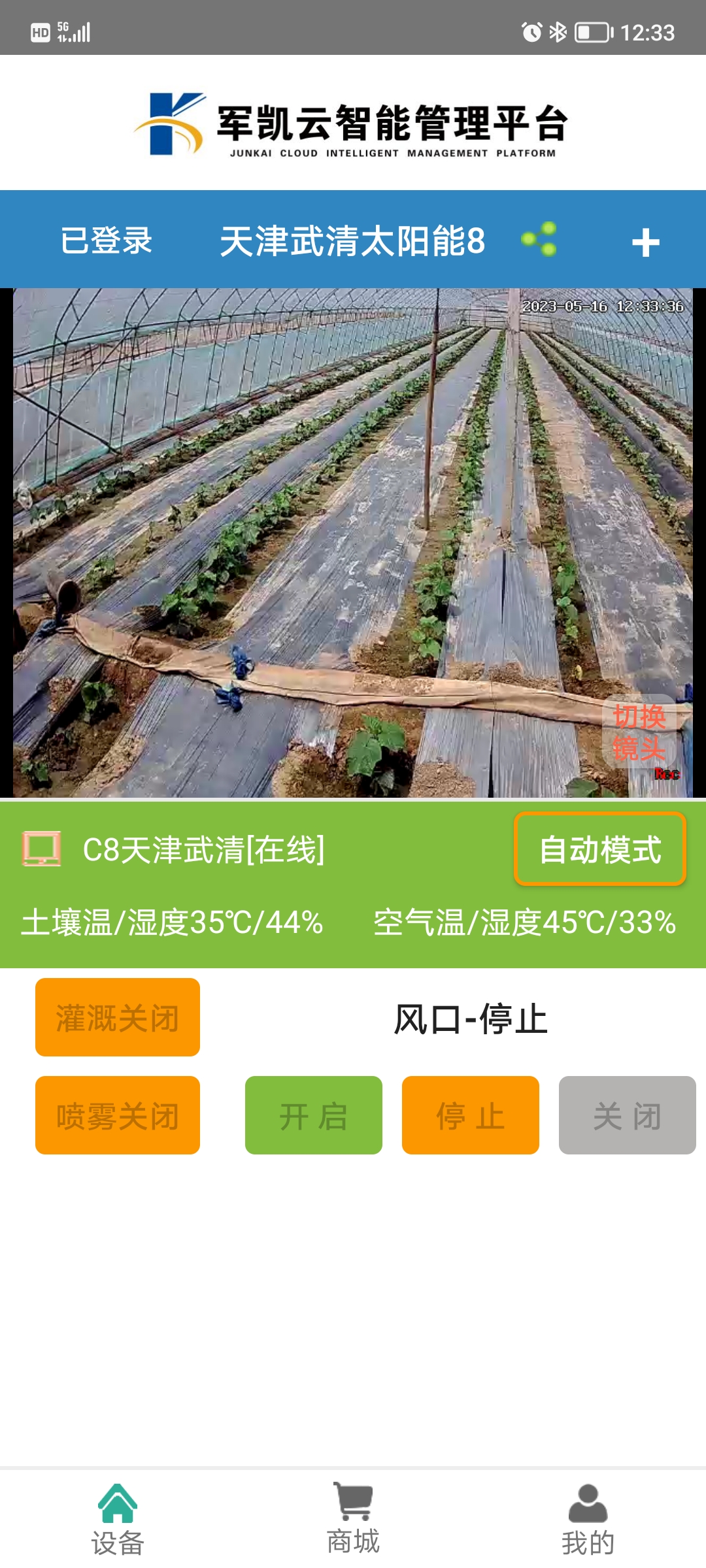
Task: Toggle the 自动模式 button
Action: (599, 849)
